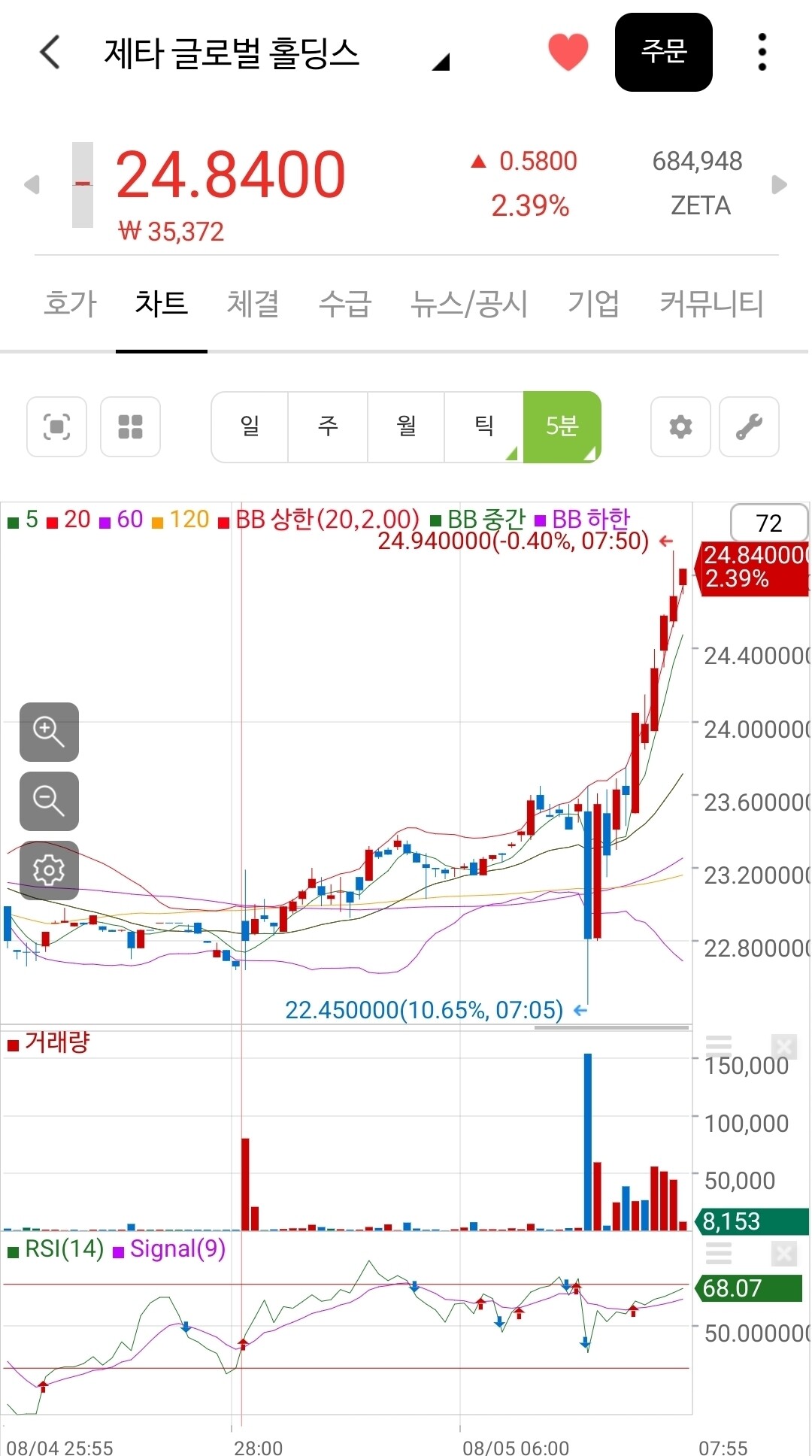Go back using the top-left arrow
The width and height of the screenshot is (812, 1456).
tap(50, 53)
